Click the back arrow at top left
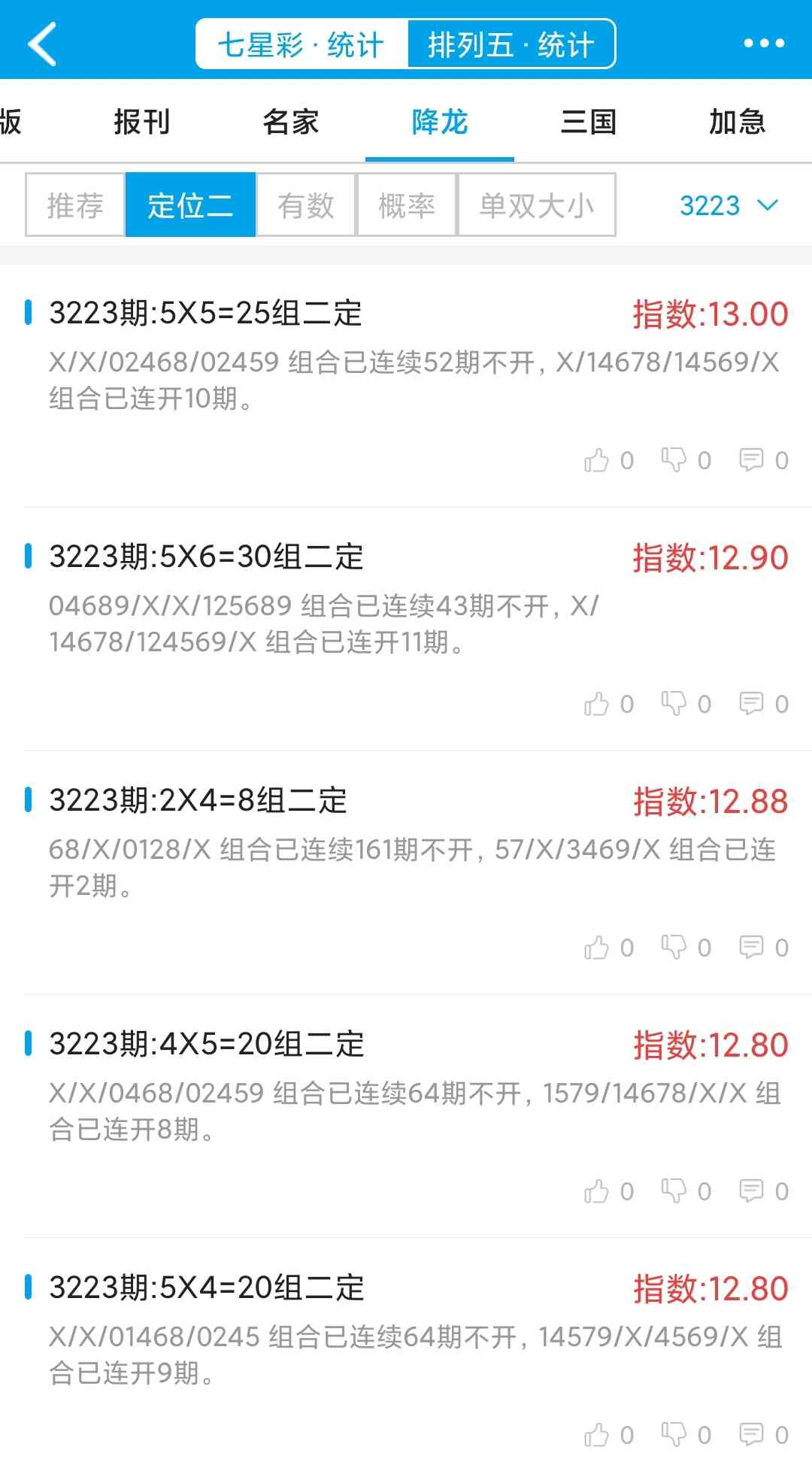Screen dimensions: 812x1468 (41, 43)
